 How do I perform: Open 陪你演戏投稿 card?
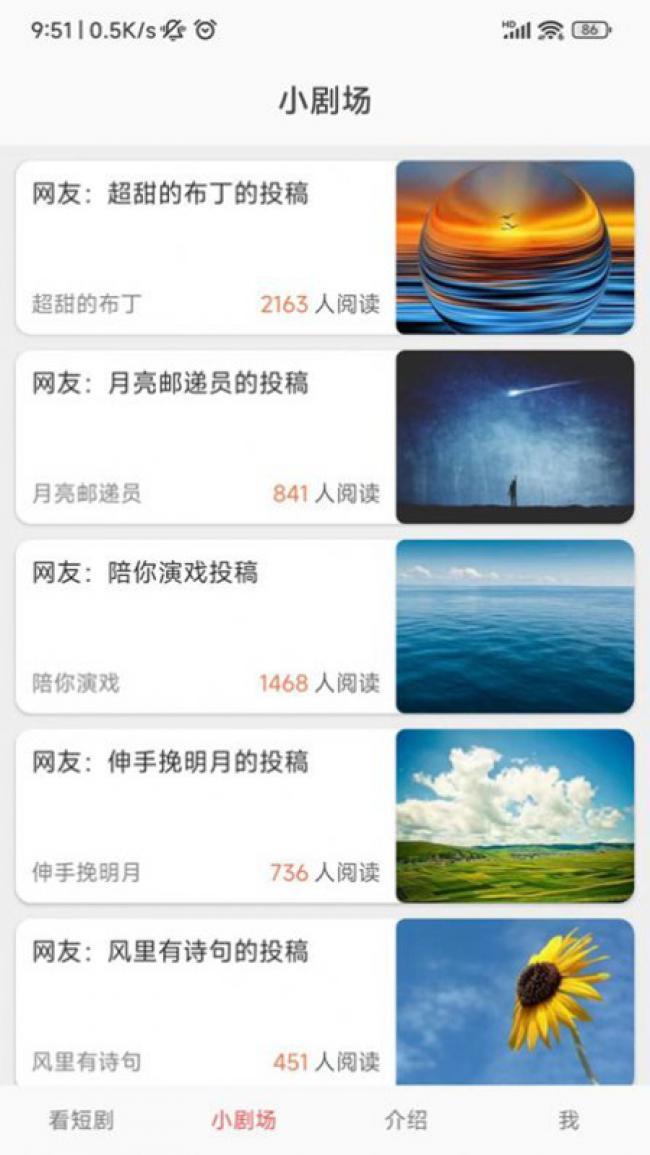pyautogui.click(x=325, y=626)
